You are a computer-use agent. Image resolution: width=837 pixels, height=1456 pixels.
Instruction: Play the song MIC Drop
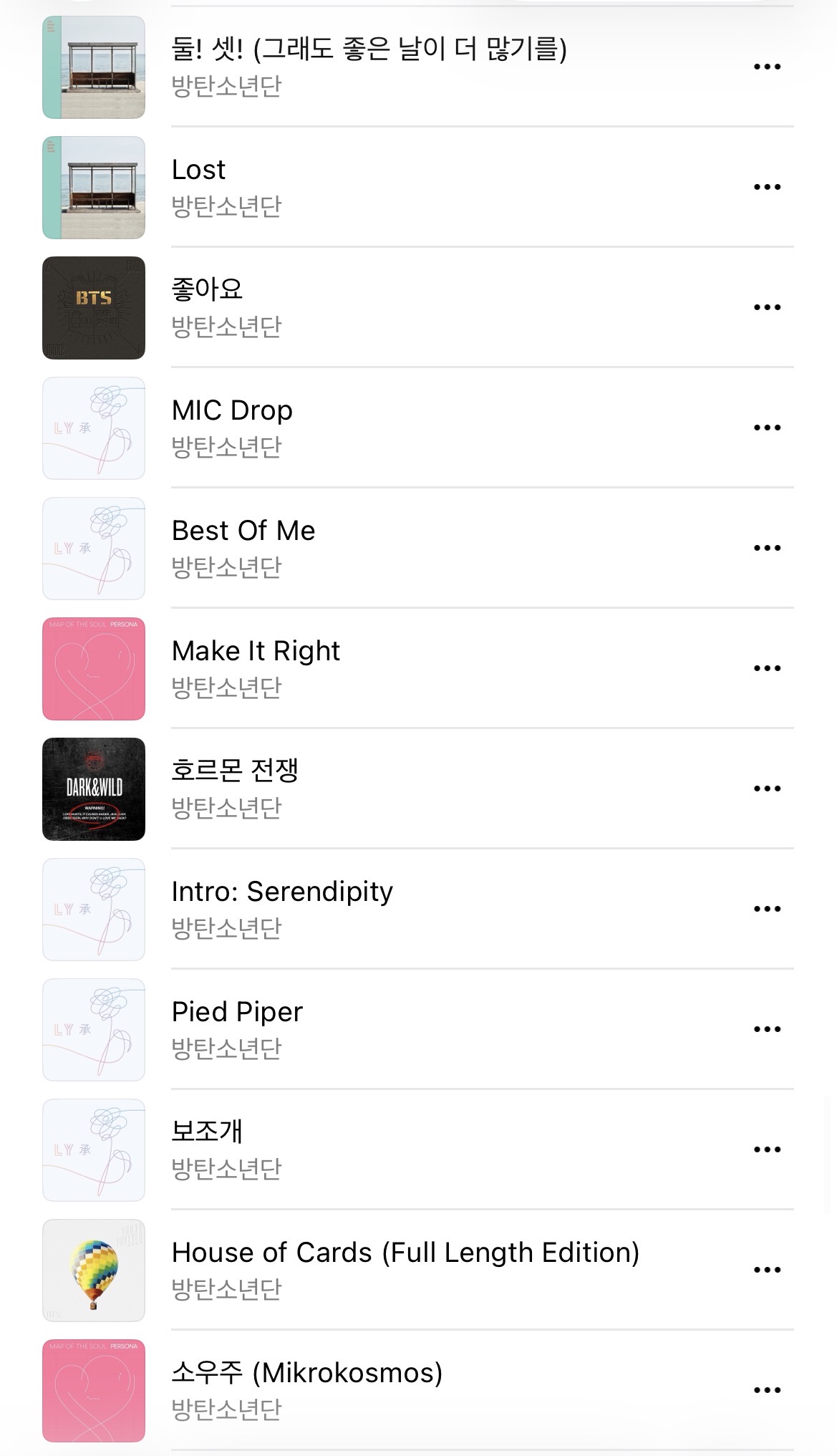coord(232,410)
